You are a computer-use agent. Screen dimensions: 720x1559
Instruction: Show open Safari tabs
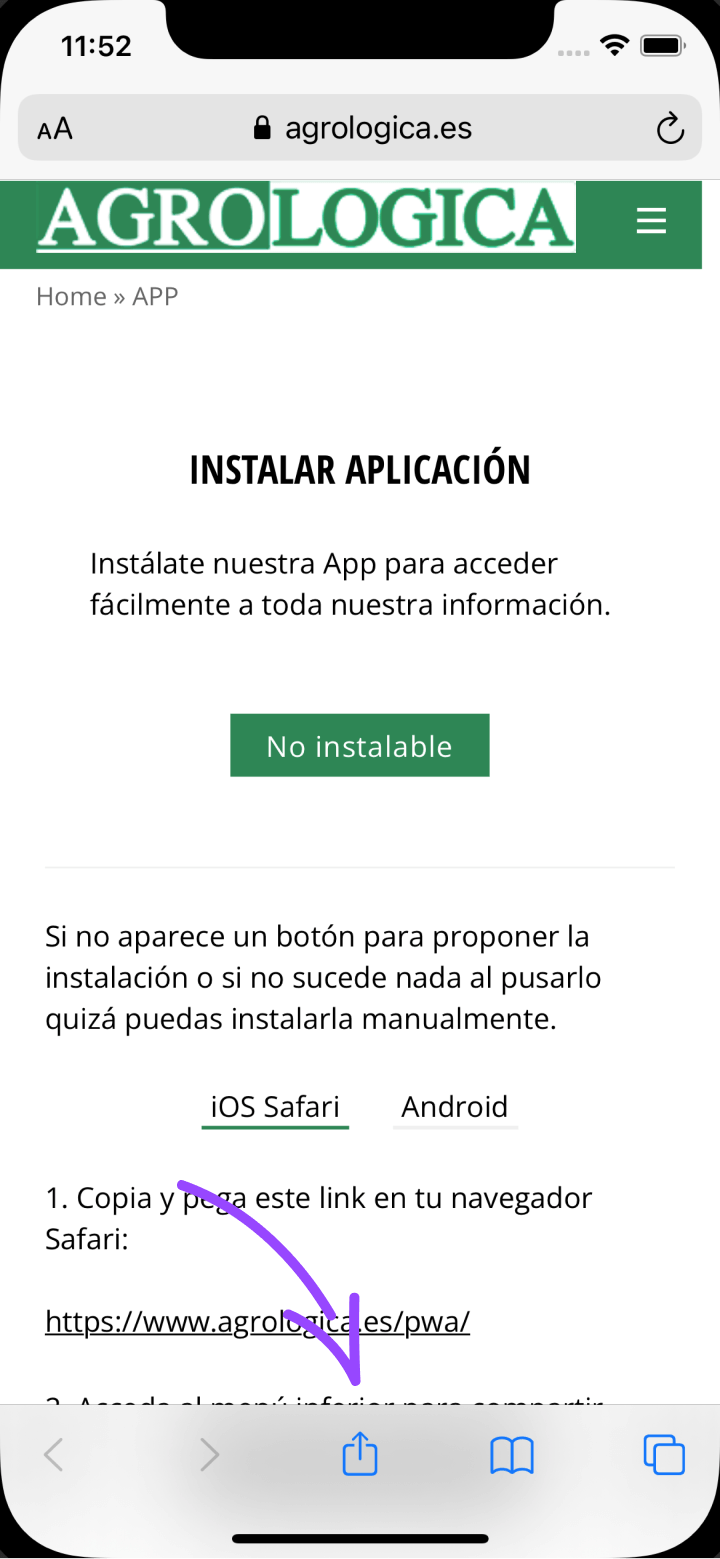(663, 1455)
